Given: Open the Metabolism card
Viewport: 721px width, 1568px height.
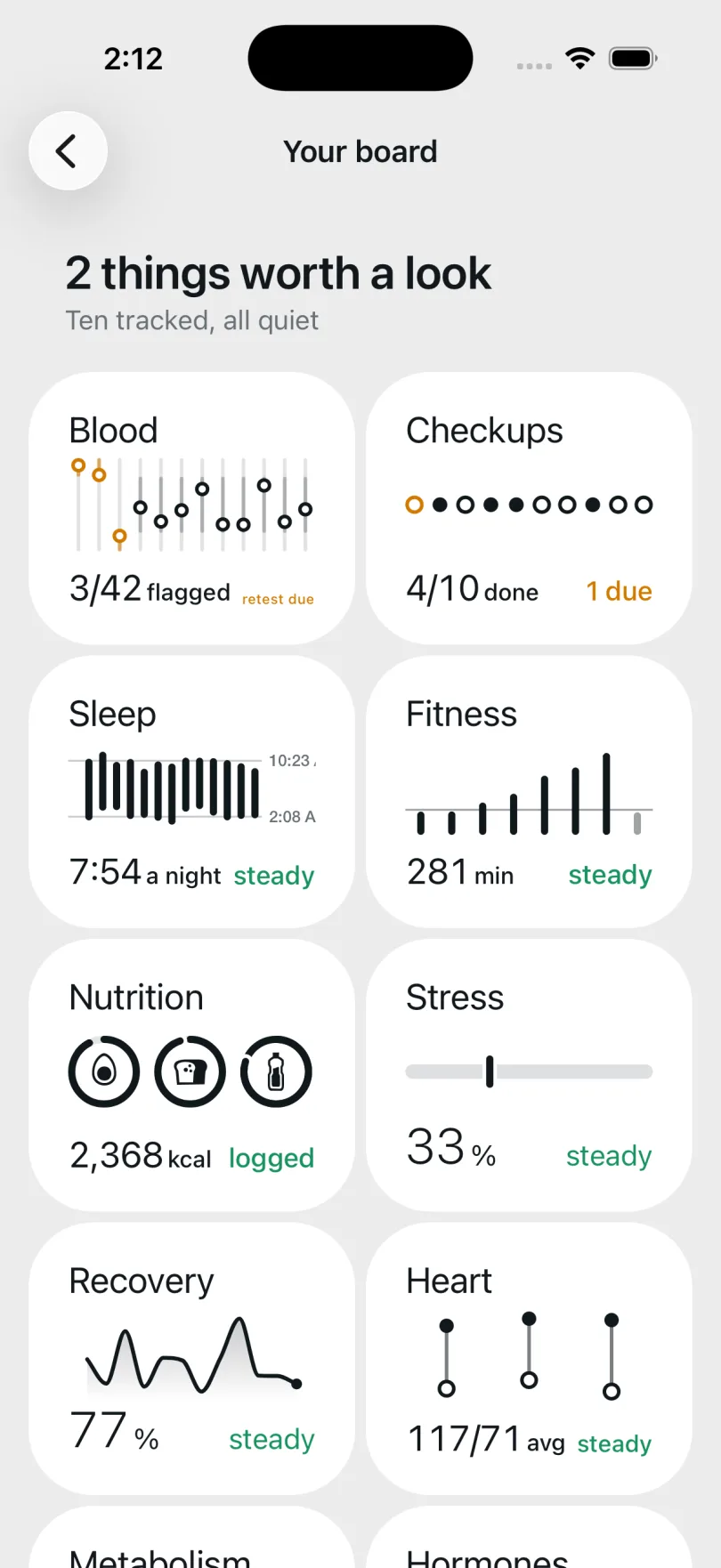Looking at the screenshot, I should click(x=191, y=1538).
